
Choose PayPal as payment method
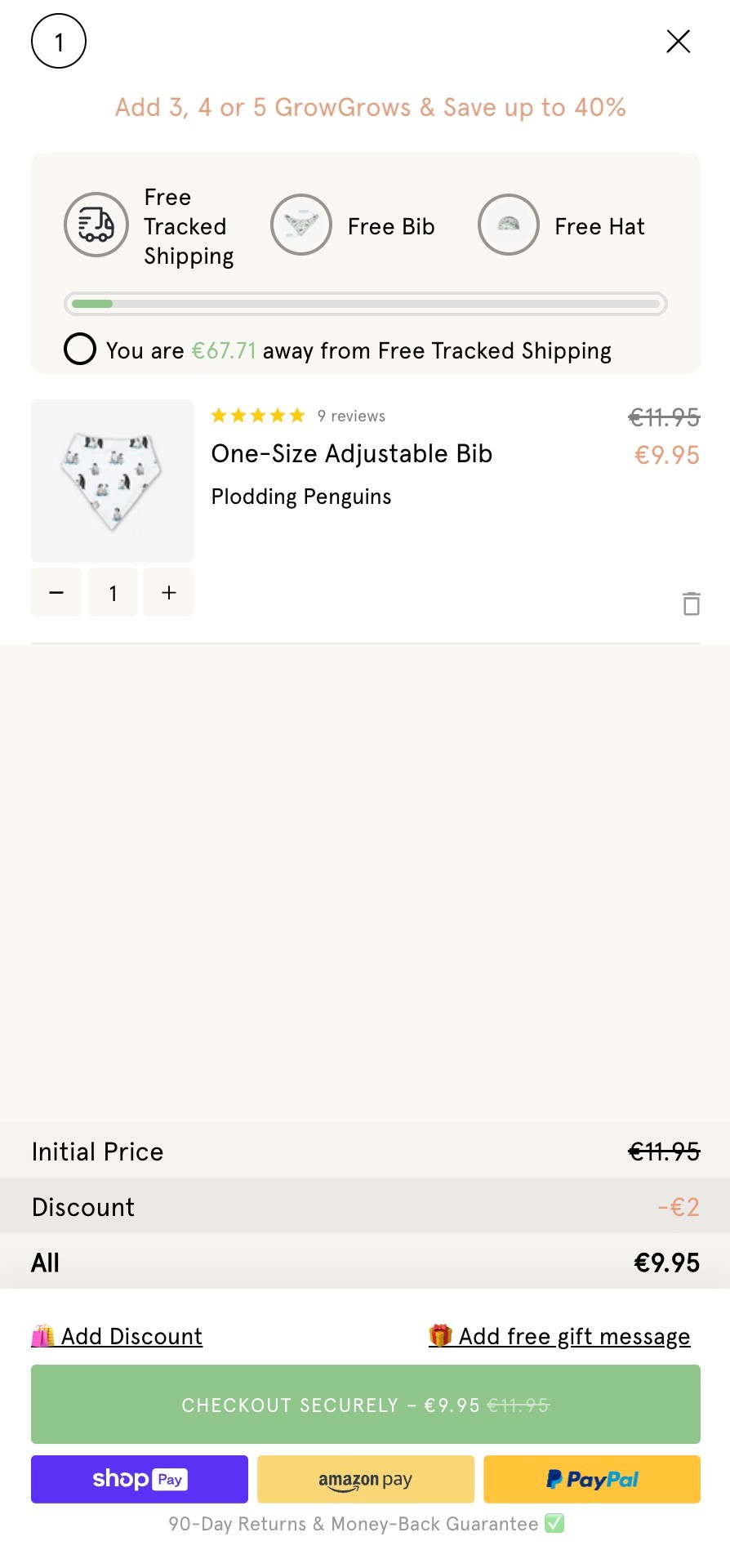592,1479
